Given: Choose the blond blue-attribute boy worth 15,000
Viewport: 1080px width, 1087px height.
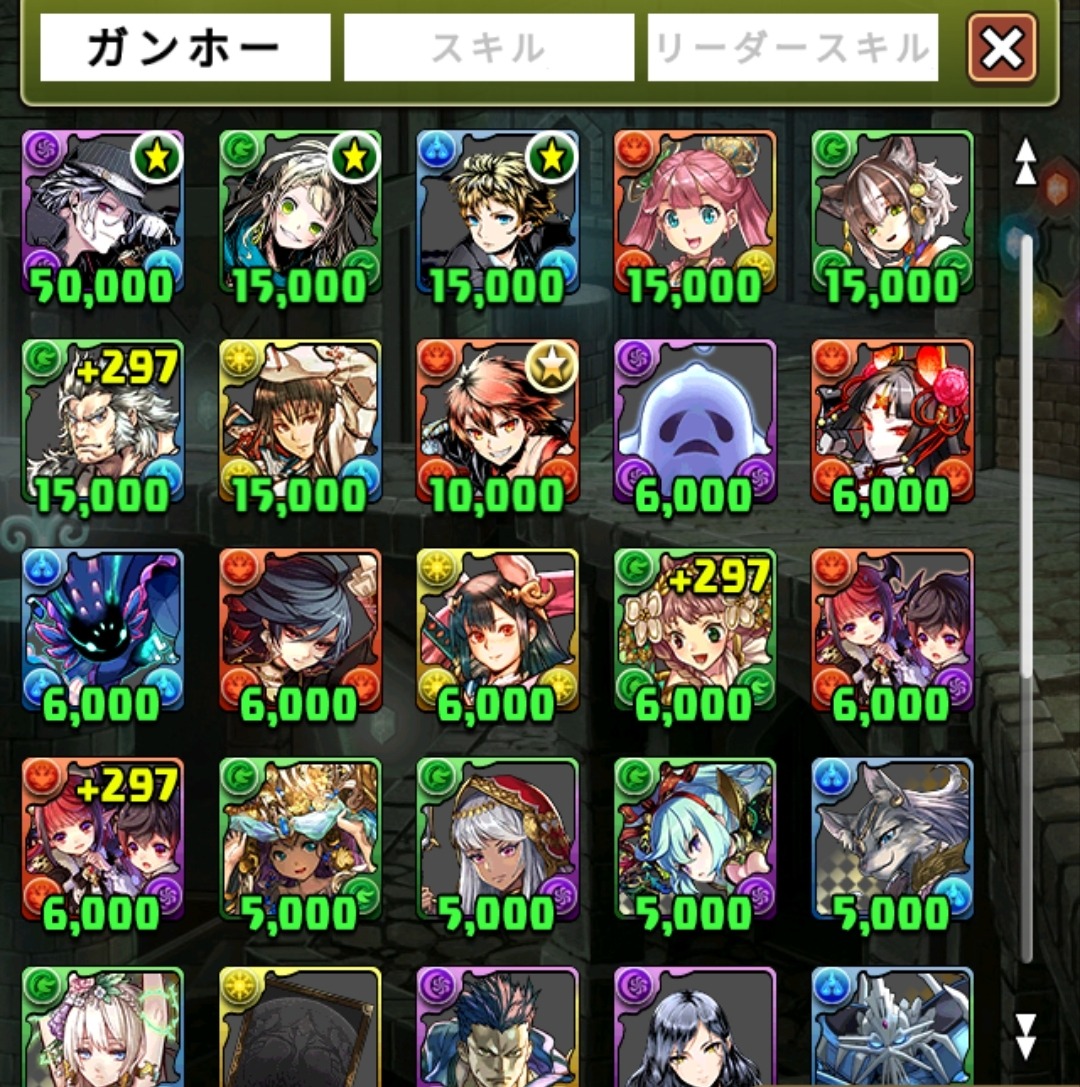Looking at the screenshot, I should [498, 210].
